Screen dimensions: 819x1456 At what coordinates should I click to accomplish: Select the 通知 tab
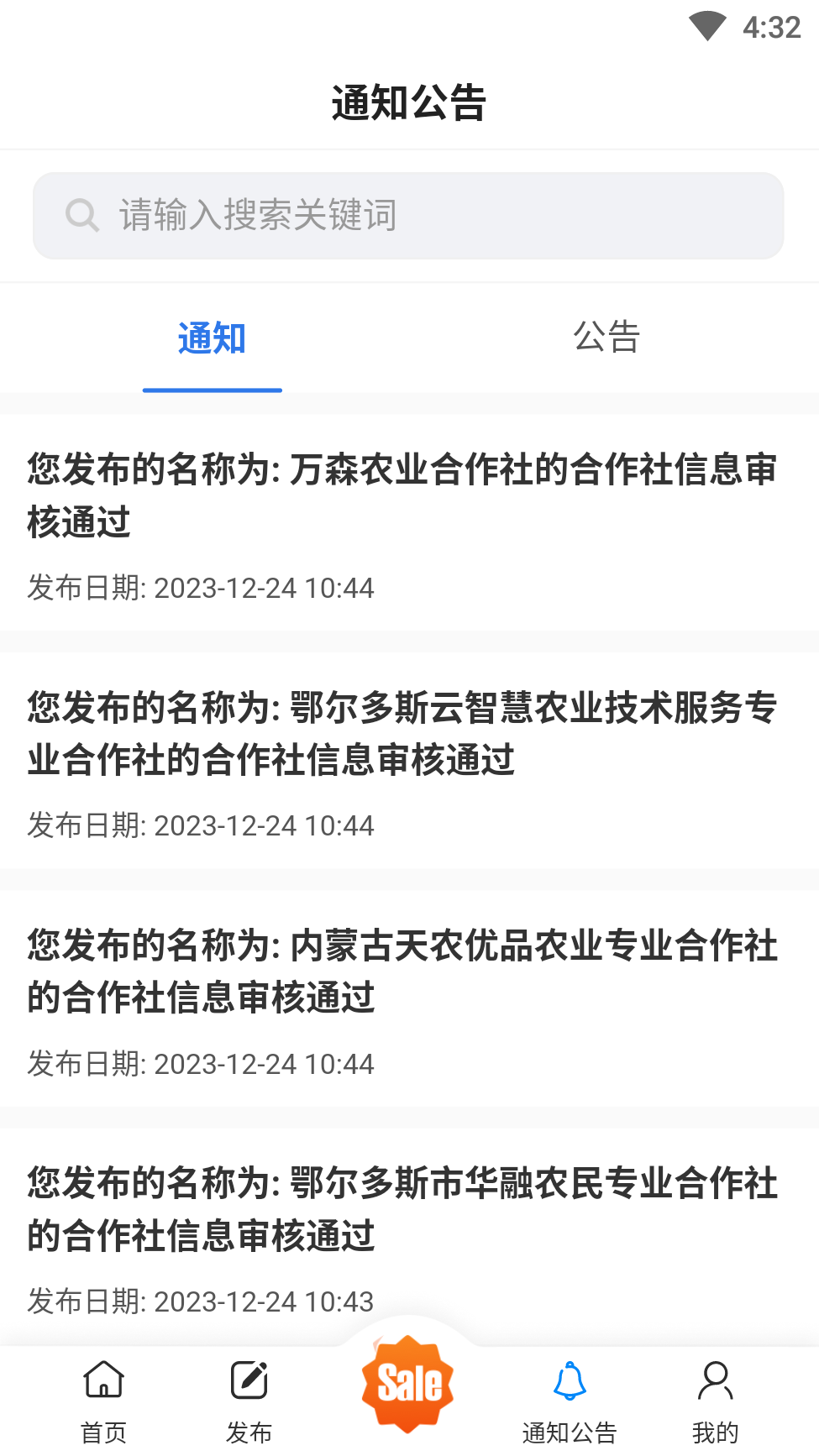(x=212, y=338)
